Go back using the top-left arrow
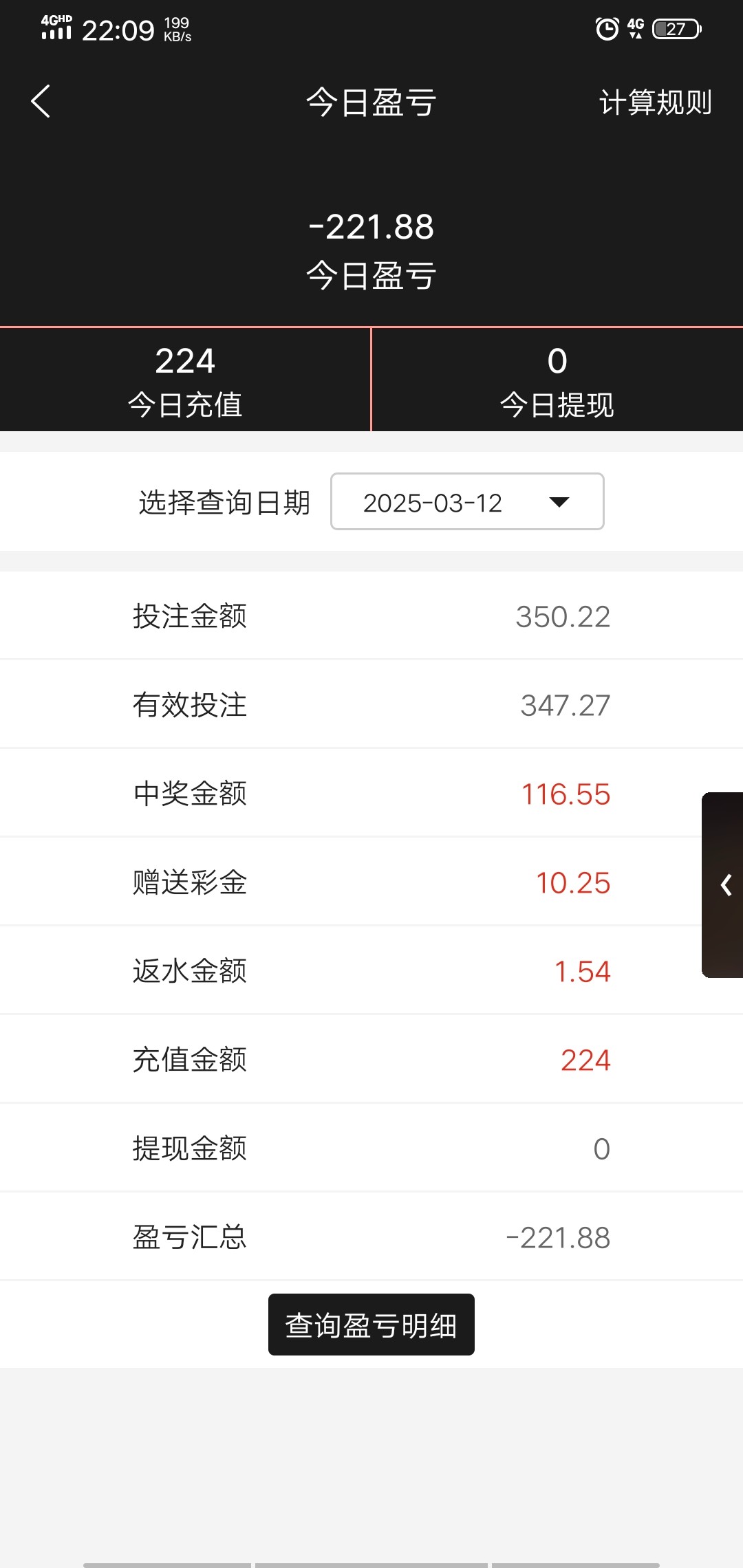Viewport: 743px width, 1568px height. [41, 102]
